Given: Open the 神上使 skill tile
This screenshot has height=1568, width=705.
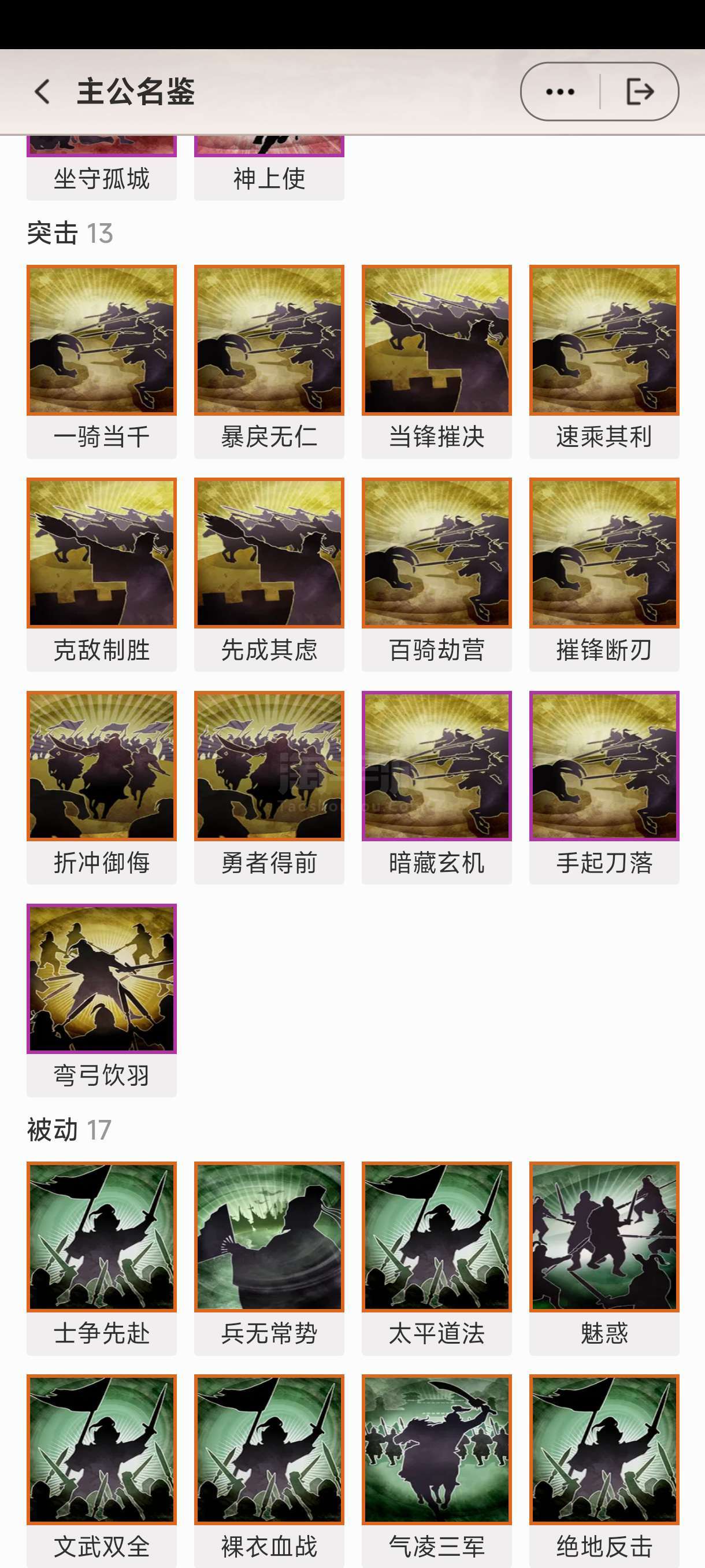Looking at the screenshot, I should coord(269,168).
